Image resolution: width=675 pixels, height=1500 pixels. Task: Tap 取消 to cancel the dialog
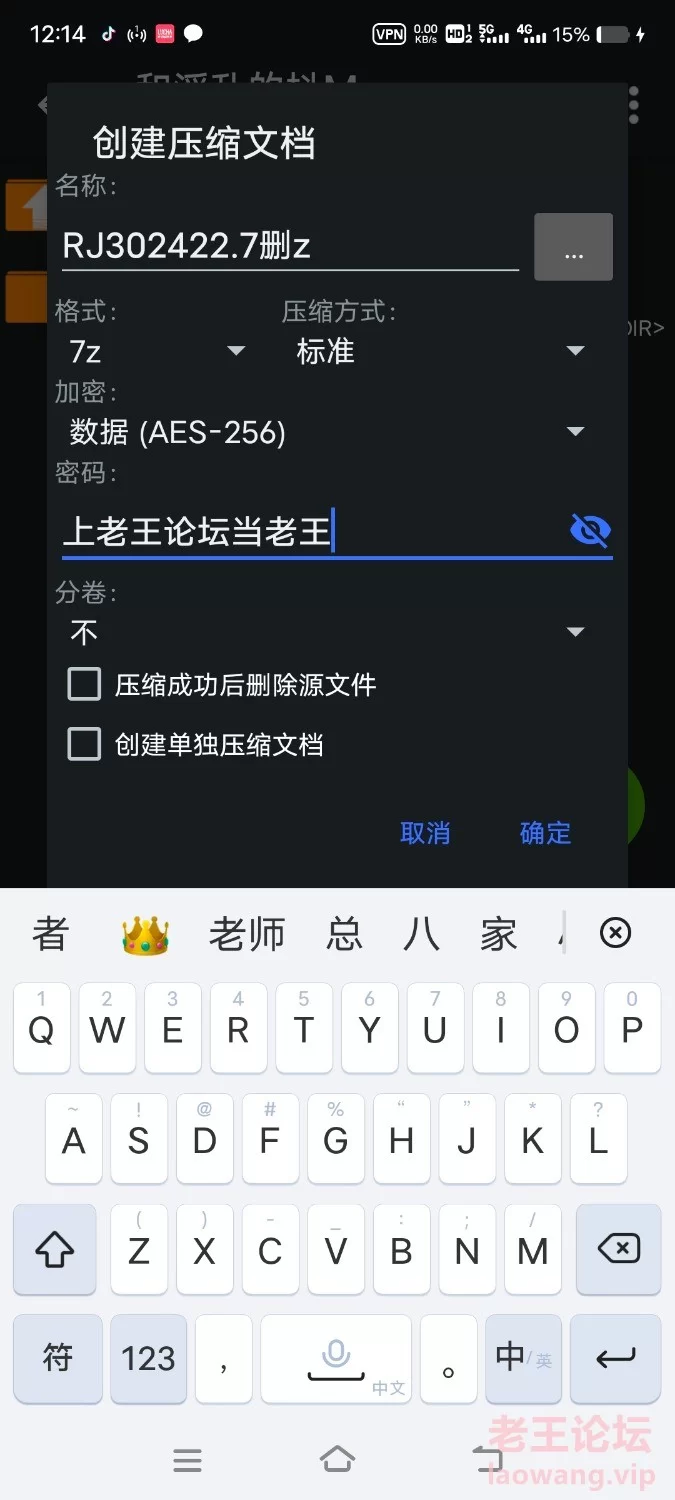(425, 833)
